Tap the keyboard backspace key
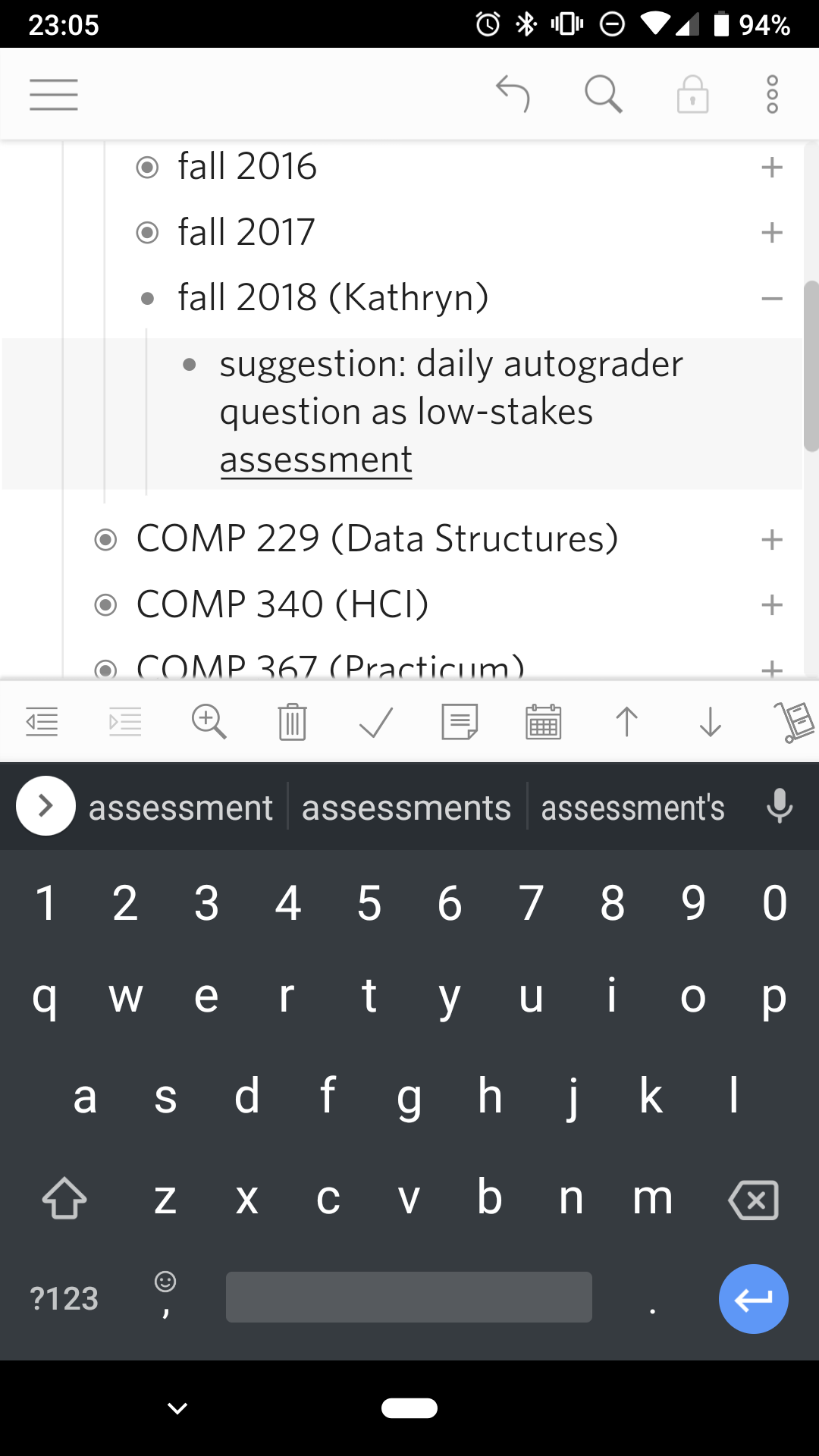Screen dimensions: 819x1456 (x=753, y=1200)
